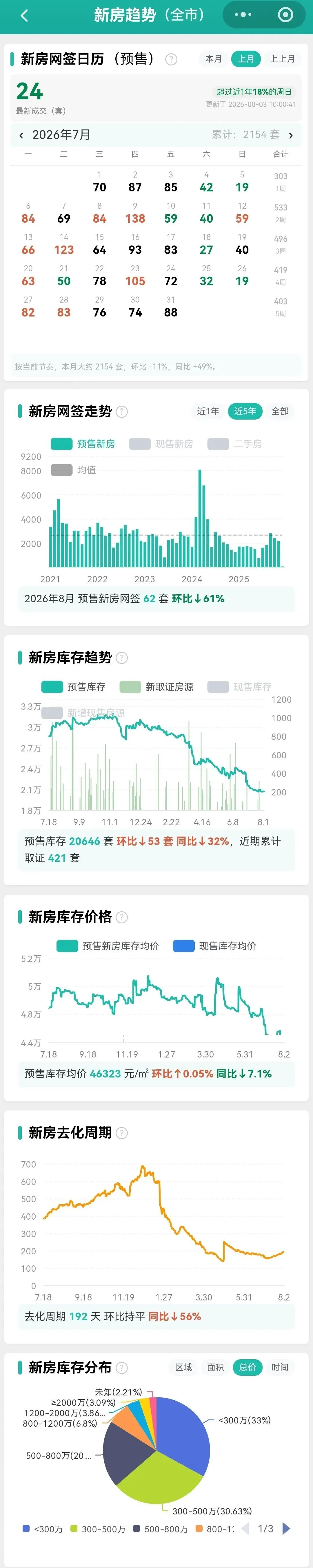Toggle 新取证房源 series in inventory chart

click(157, 687)
